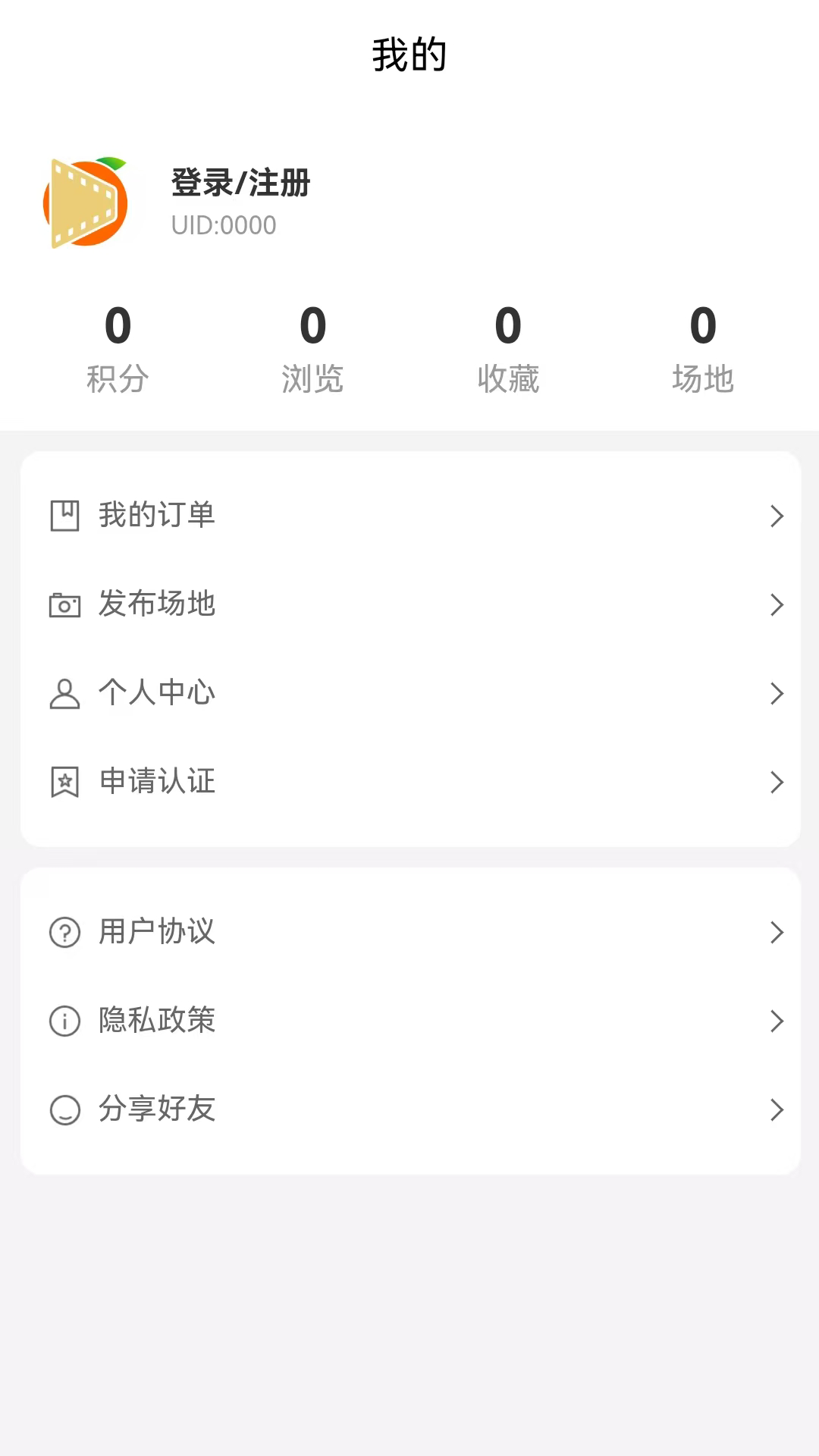Click the 浏览 browse count
819x1456 pixels.
[x=312, y=349]
